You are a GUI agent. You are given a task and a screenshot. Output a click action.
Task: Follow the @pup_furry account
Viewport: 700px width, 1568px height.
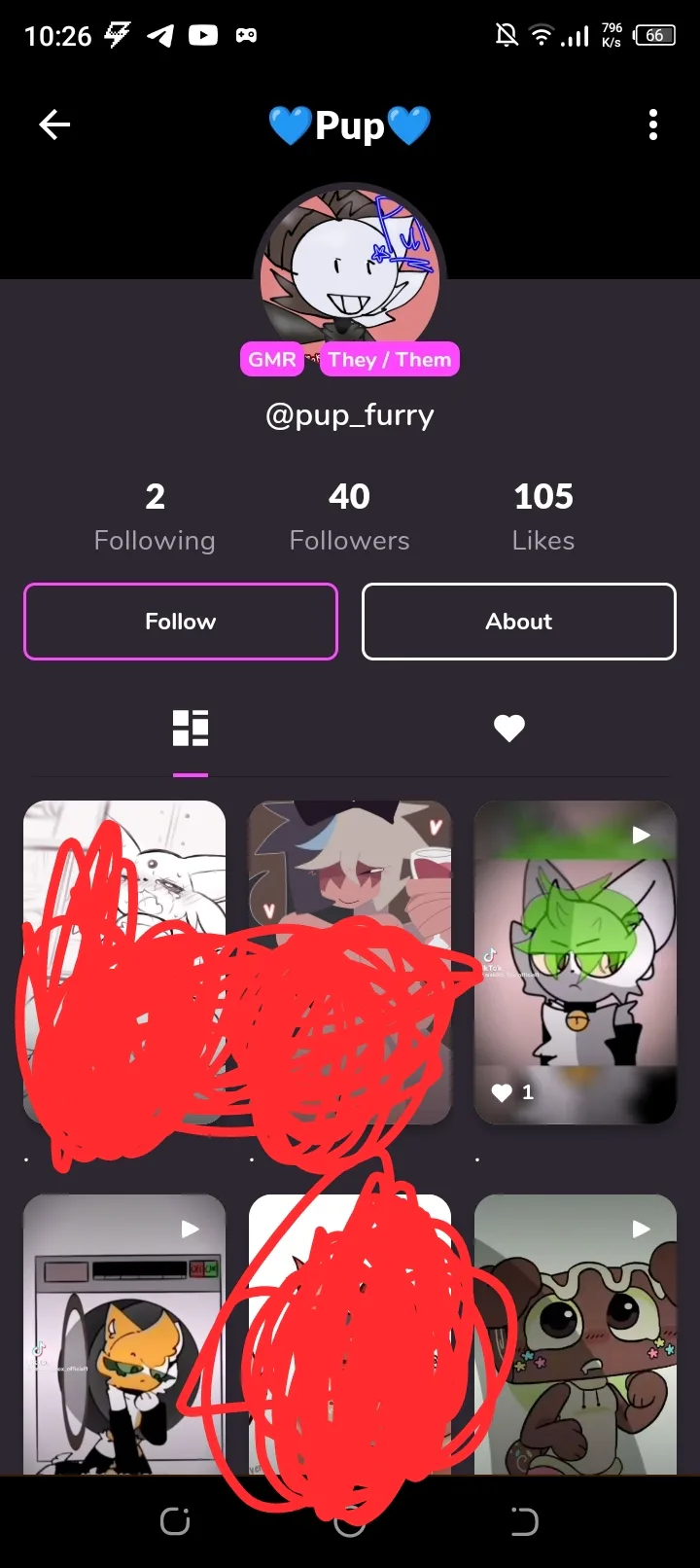point(181,622)
